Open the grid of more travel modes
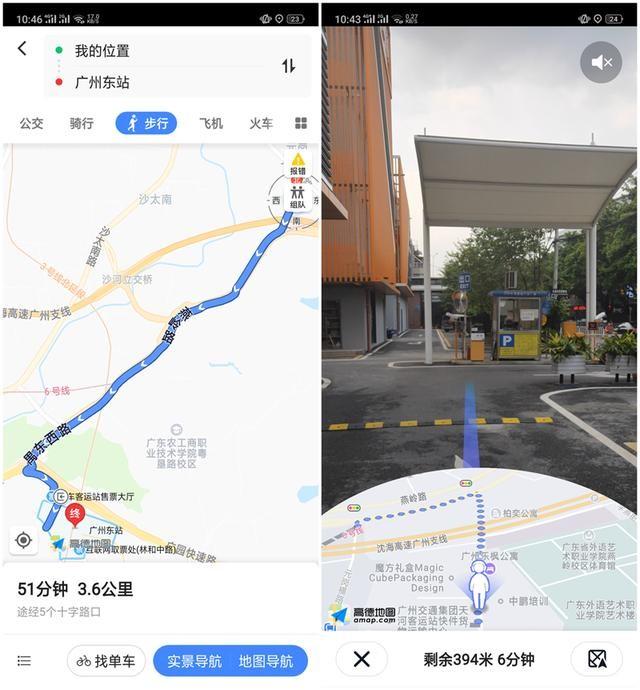Screen dimensions: 640x690 tap(301, 124)
